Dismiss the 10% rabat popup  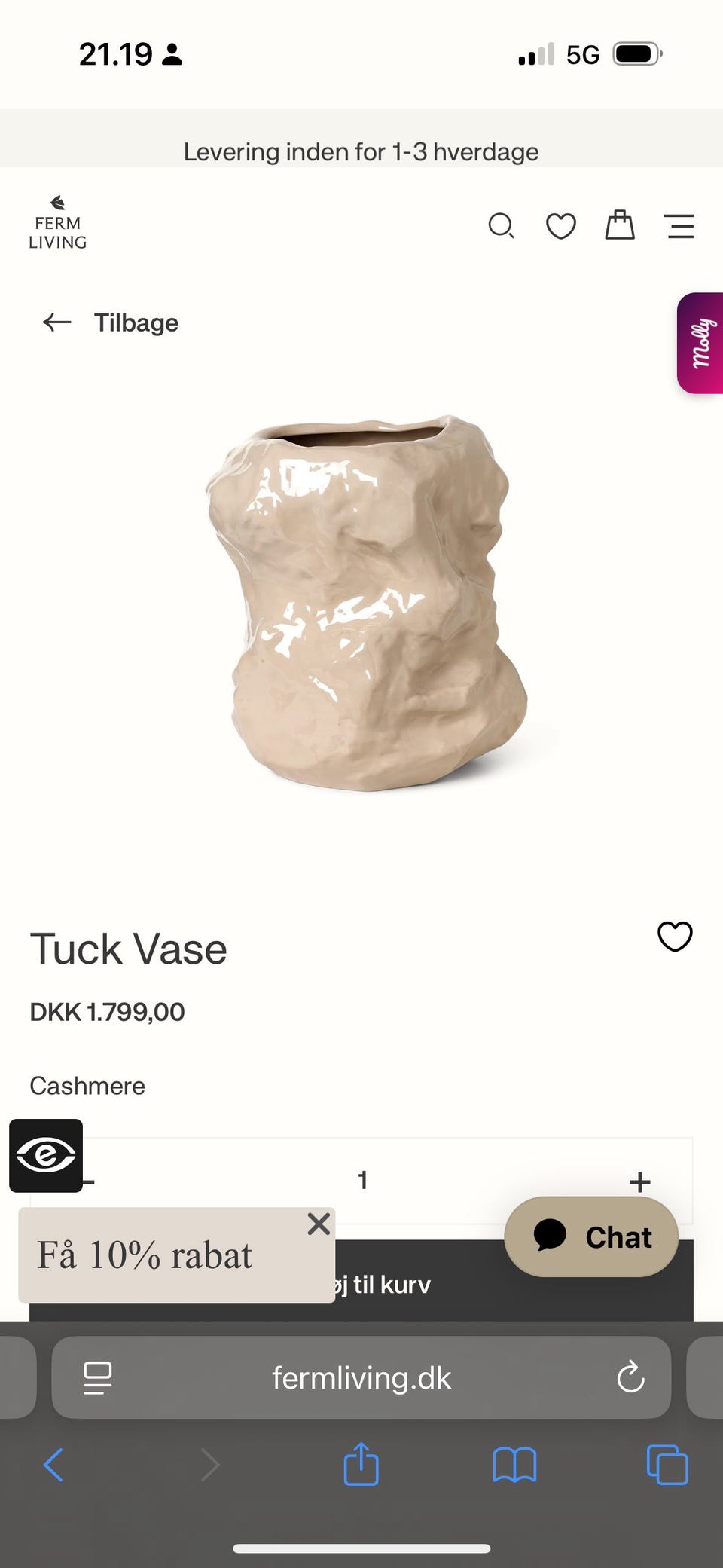(319, 1224)
